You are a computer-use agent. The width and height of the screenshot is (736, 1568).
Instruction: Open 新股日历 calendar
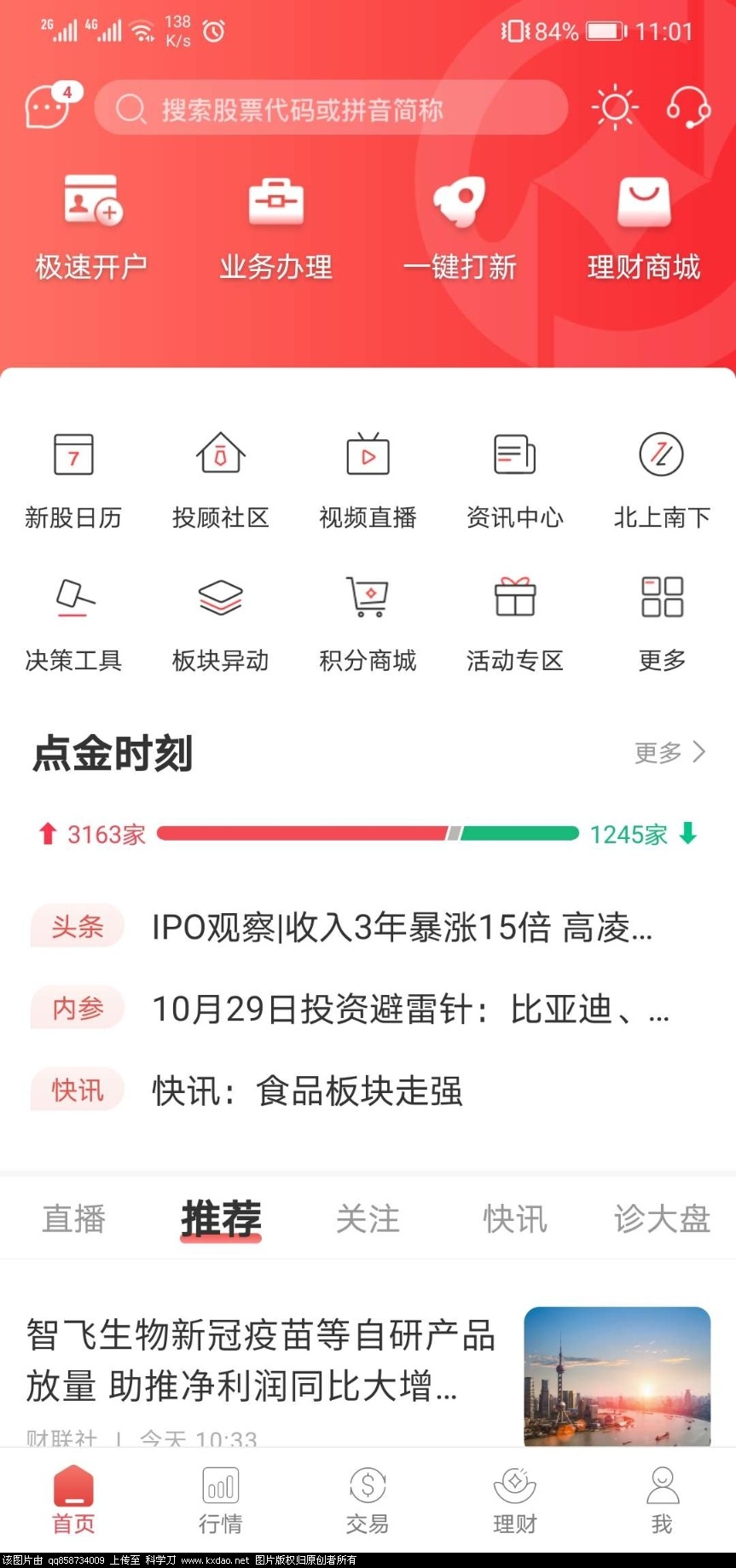pyautogui.click(x=73, y=479)
